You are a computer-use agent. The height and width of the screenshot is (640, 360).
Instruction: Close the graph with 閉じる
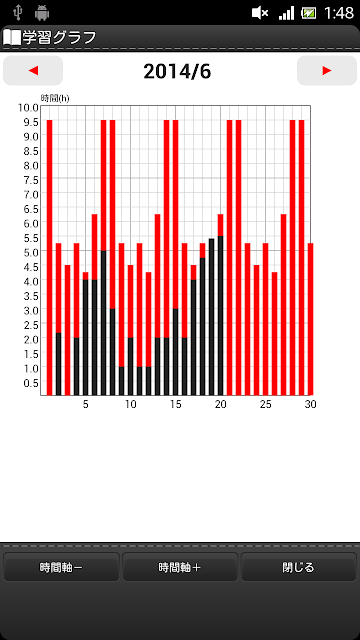299,567
